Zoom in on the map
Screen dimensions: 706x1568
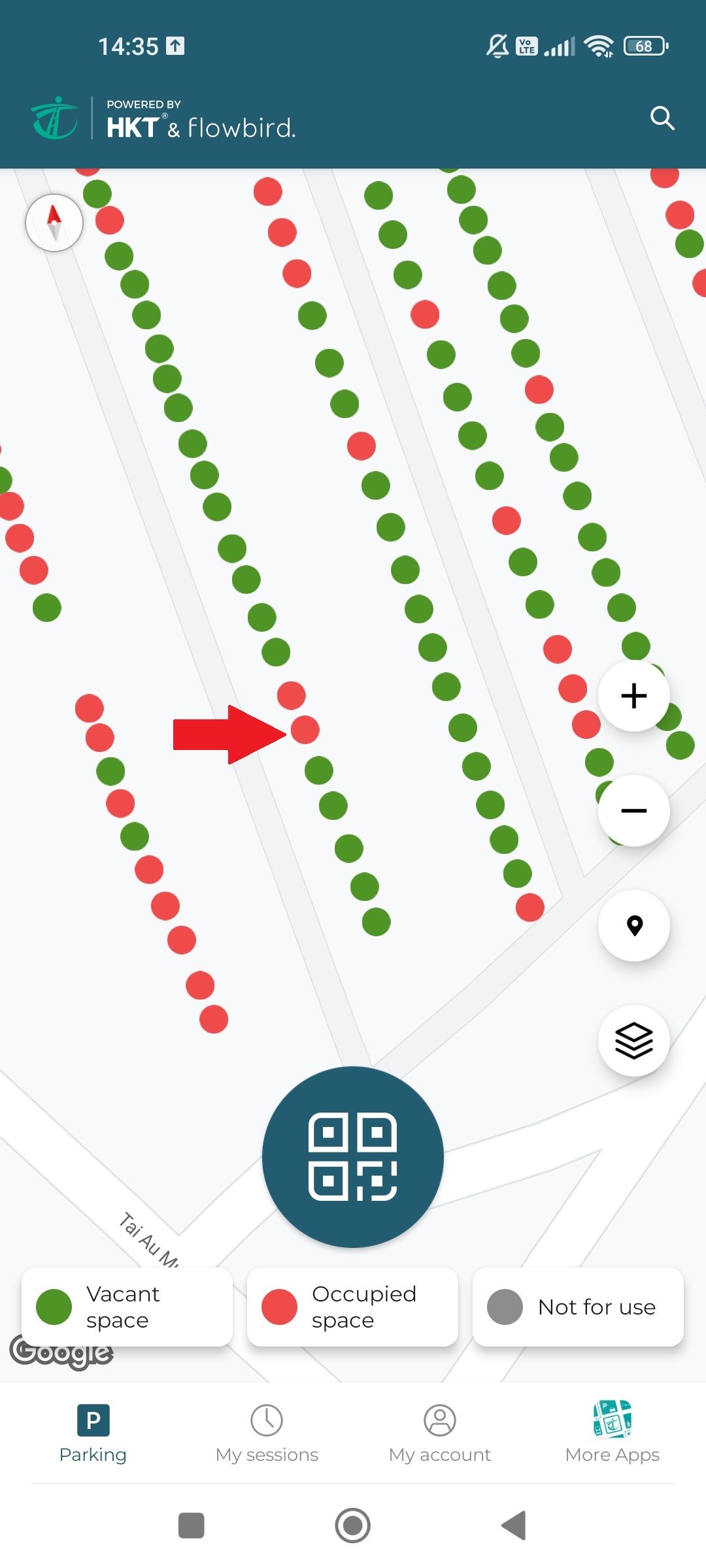633,696
